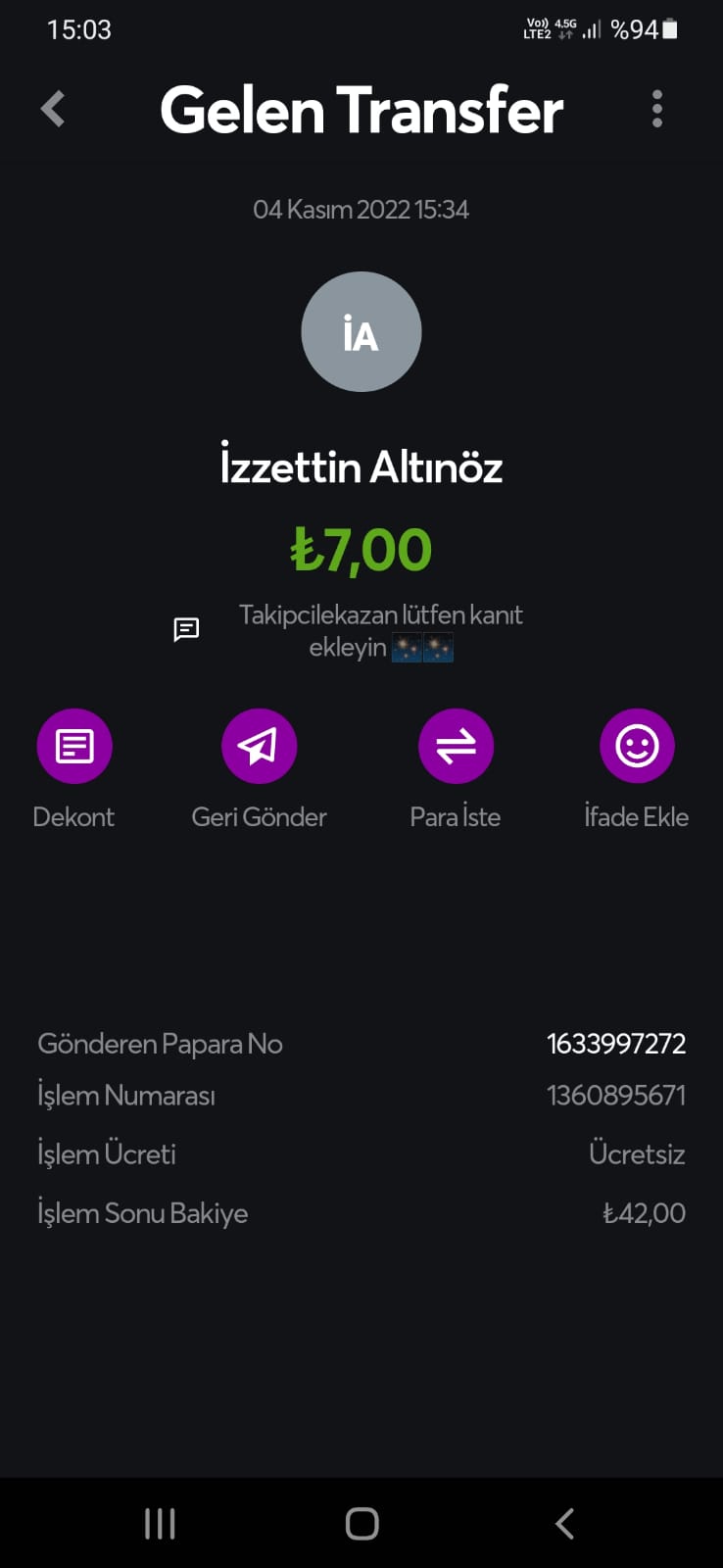Add a reaction with İfade Ekle

click(x=637, y=747)
